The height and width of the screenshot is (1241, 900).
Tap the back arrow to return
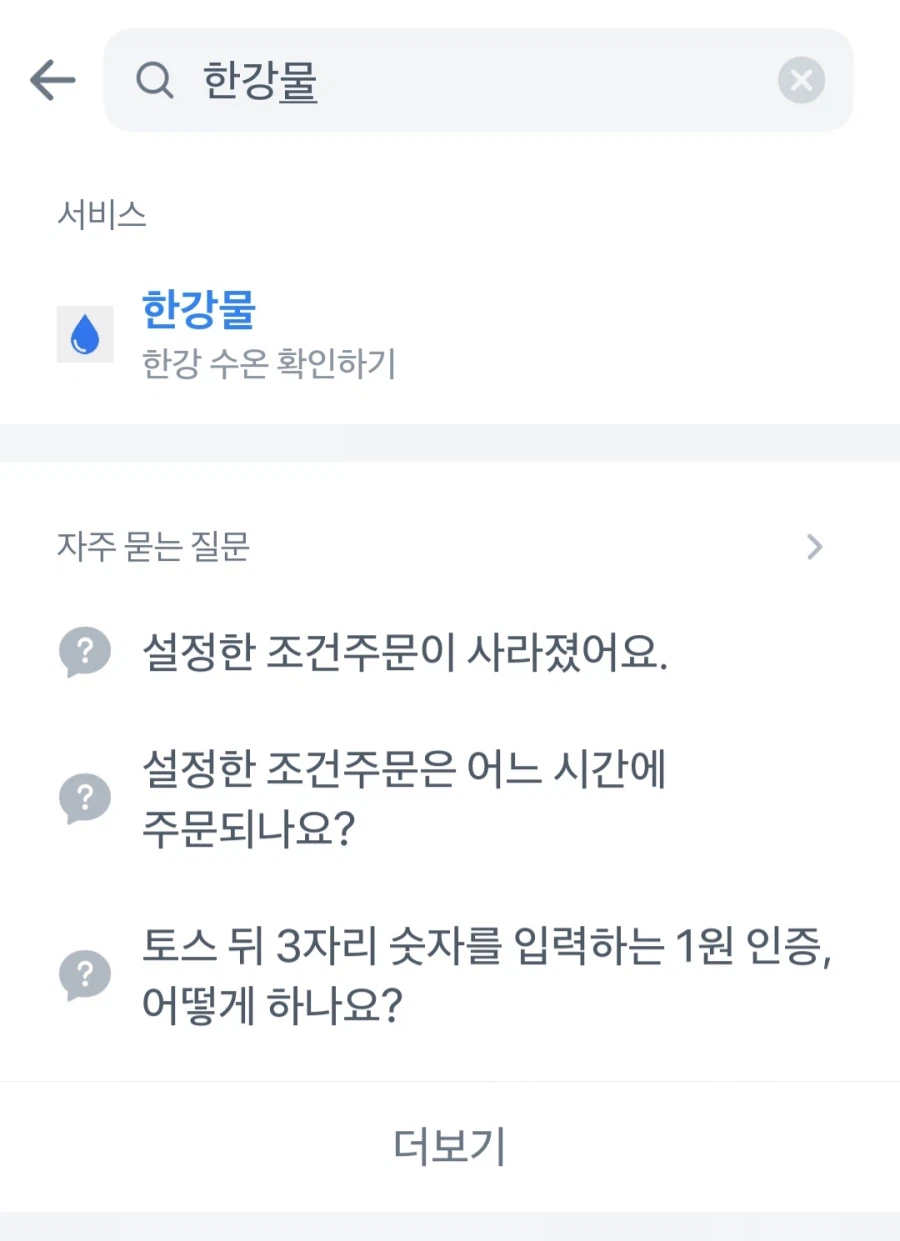[x=52, y=80]
